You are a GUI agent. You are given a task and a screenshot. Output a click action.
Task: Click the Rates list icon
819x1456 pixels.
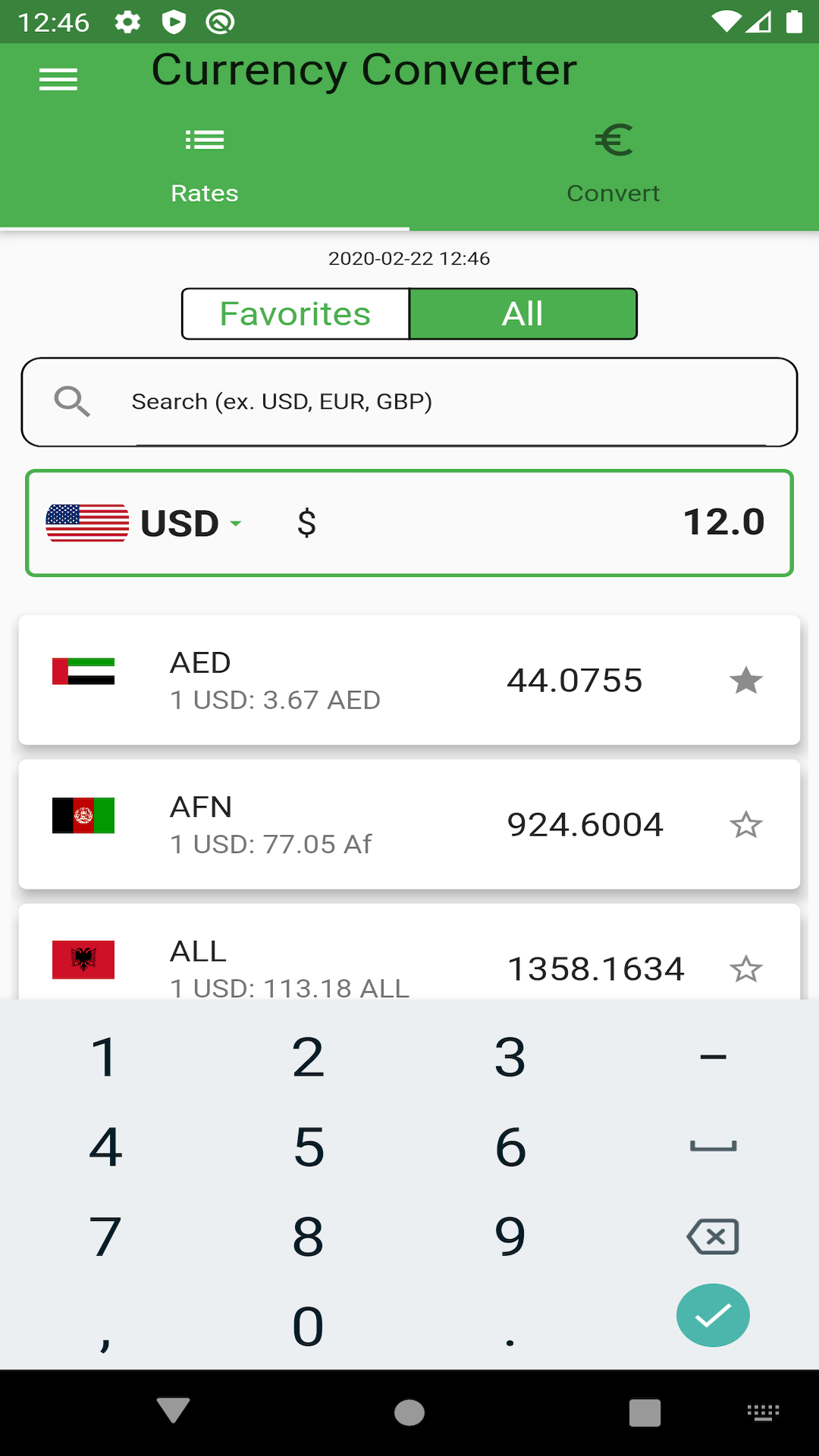click(205, 140)
